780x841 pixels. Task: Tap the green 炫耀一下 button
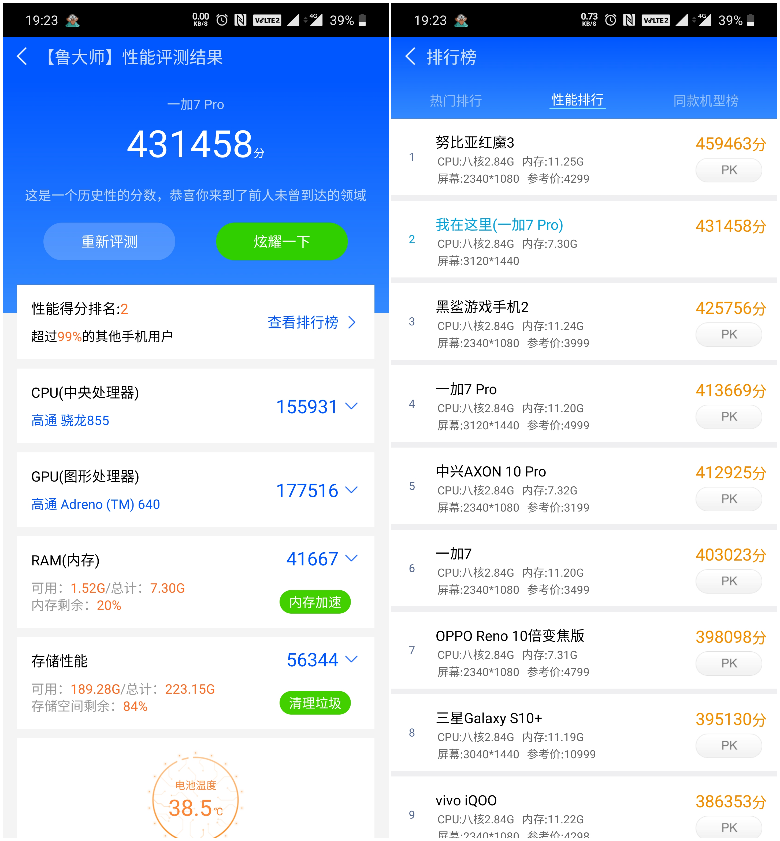pyautogui.click(x=281, y=242)
